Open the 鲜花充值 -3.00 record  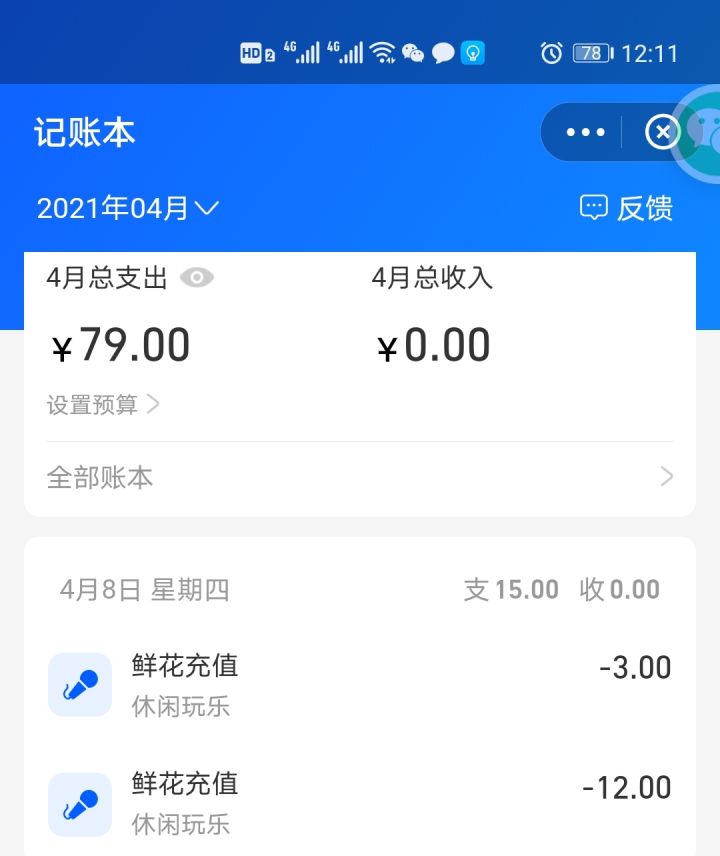coord(360,685)
